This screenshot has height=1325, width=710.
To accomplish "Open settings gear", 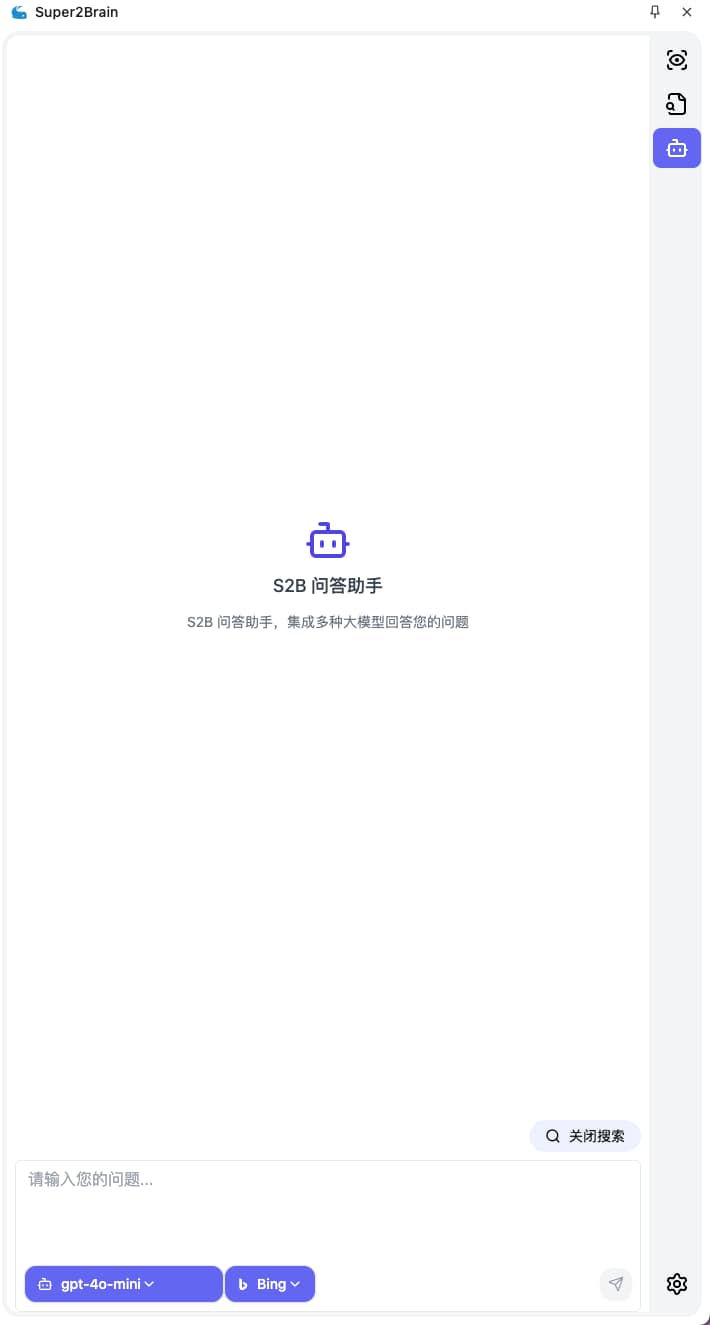I will point(677,1284).
